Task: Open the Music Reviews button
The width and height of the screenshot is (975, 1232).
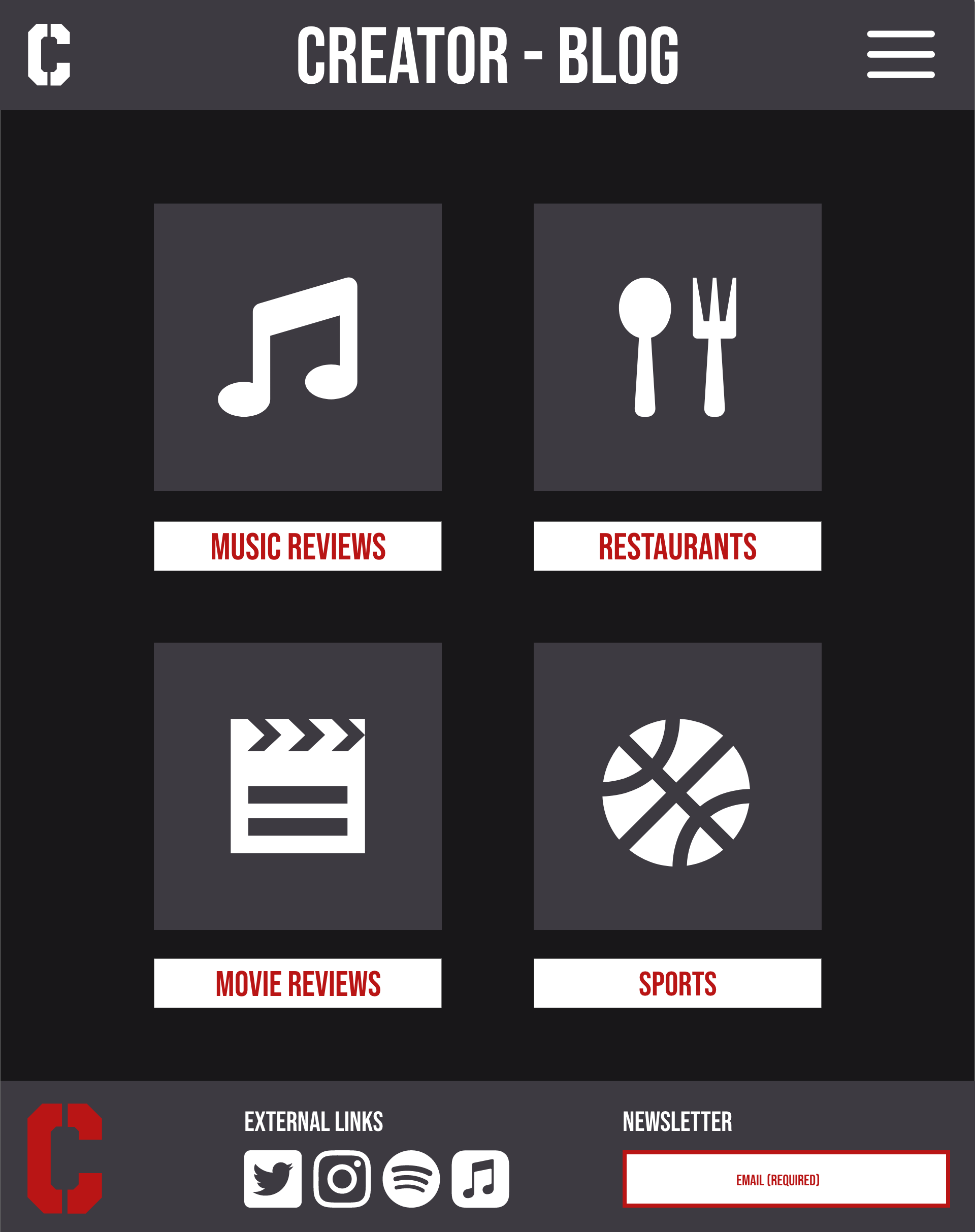Action: [x=298, y=546]
